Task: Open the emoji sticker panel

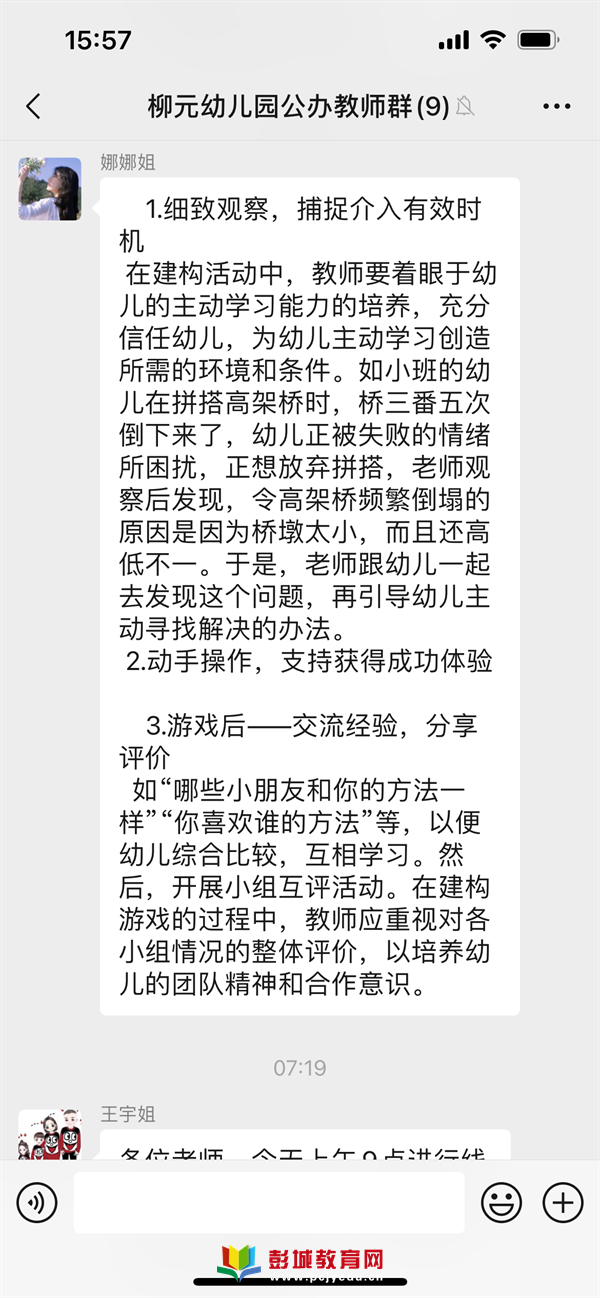Action: (x=501, y=1202)
